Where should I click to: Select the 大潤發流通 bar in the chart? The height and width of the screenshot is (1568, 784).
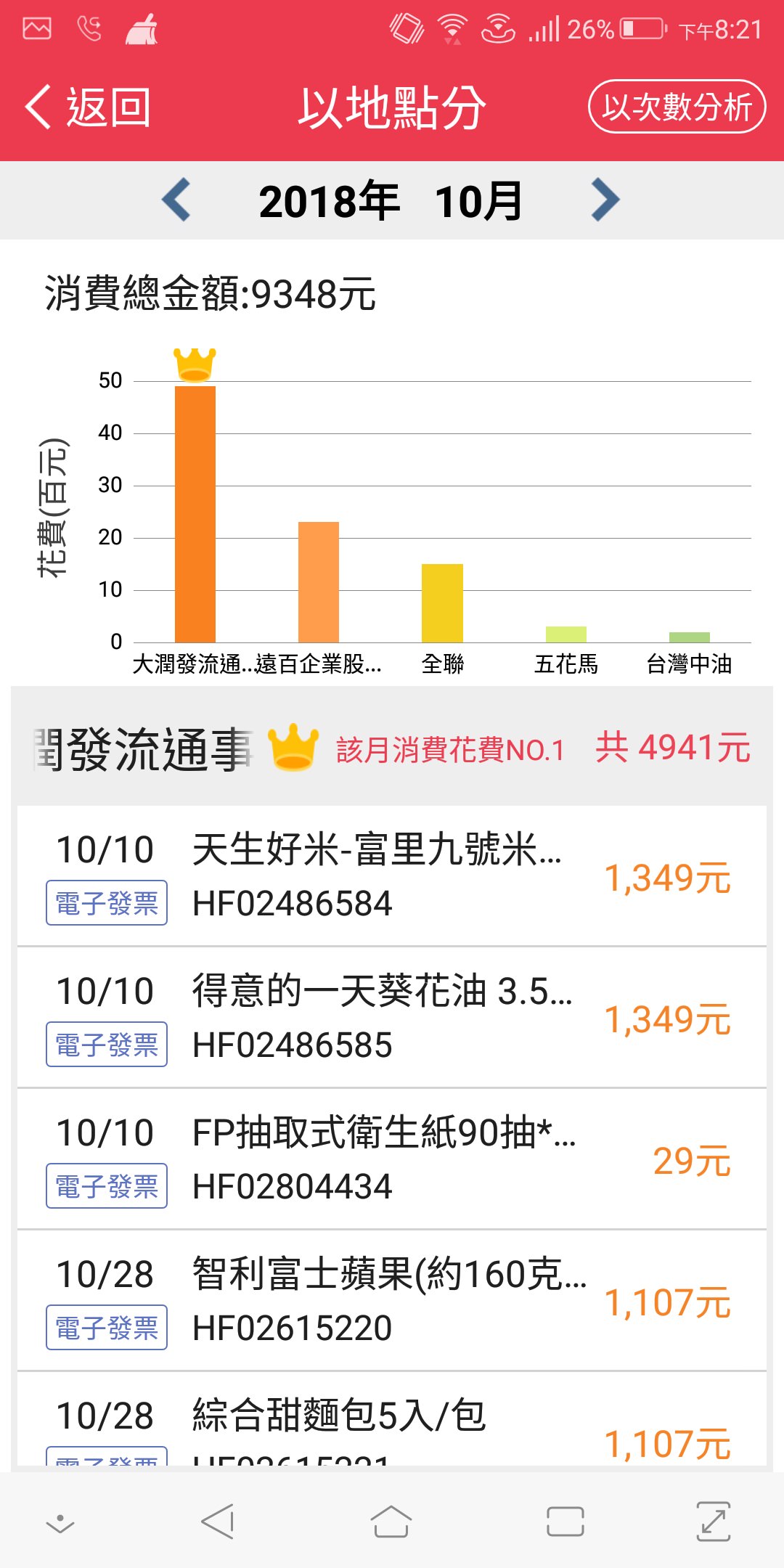click(195, 514)
